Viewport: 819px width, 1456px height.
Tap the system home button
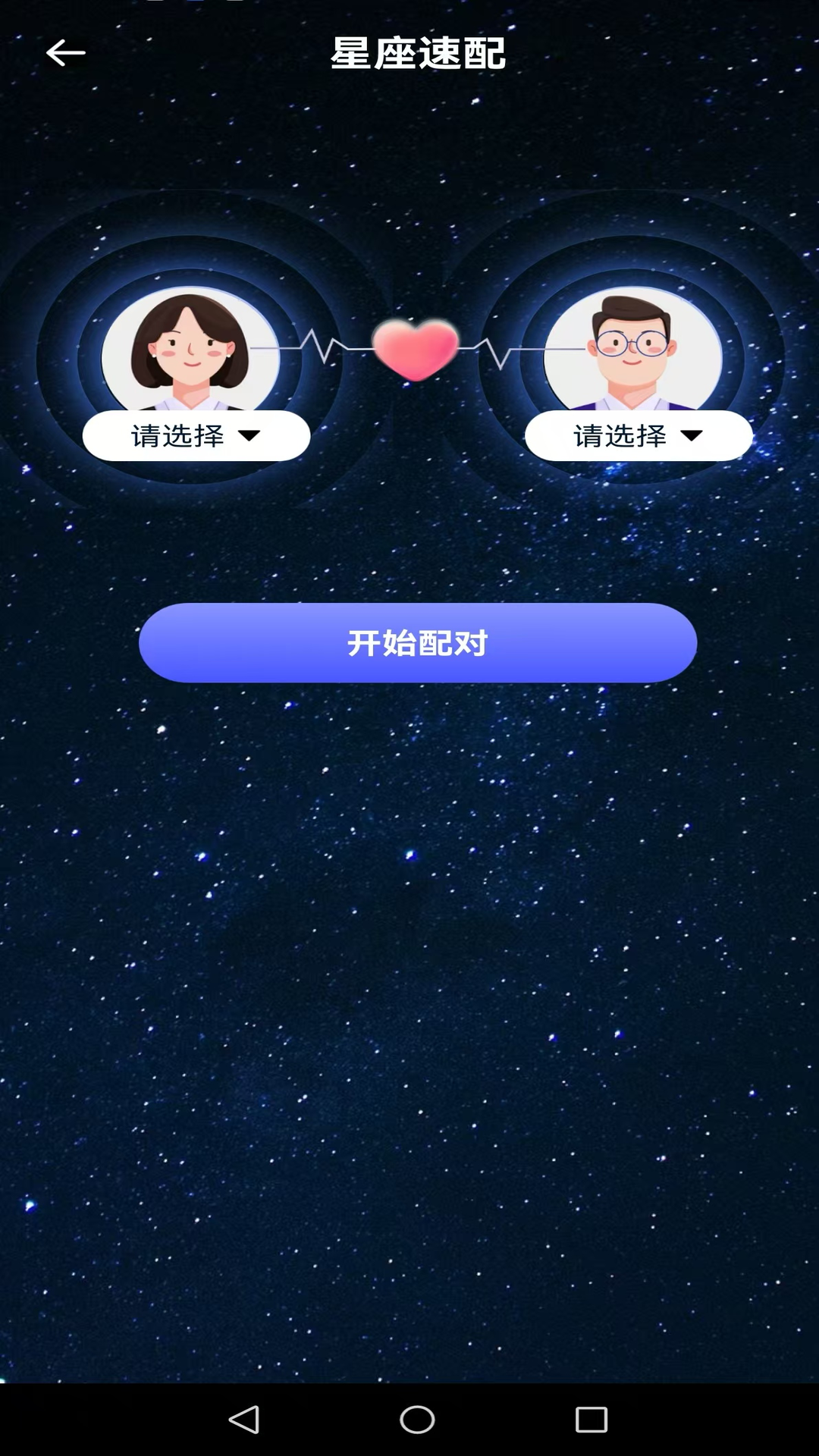(x=417, y=1420)
